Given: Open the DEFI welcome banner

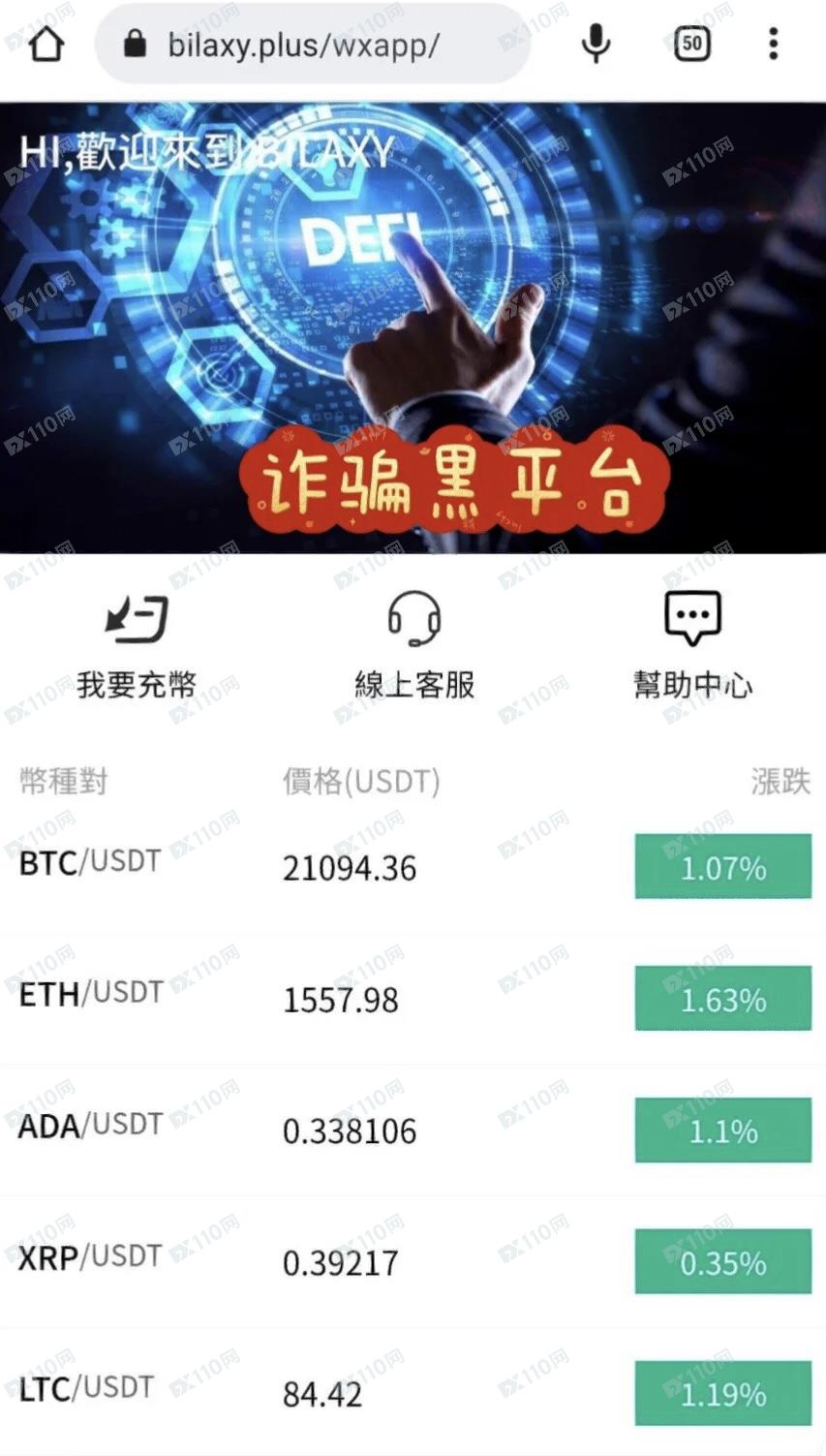Looking at the screenshot, I should pos(413,327).
